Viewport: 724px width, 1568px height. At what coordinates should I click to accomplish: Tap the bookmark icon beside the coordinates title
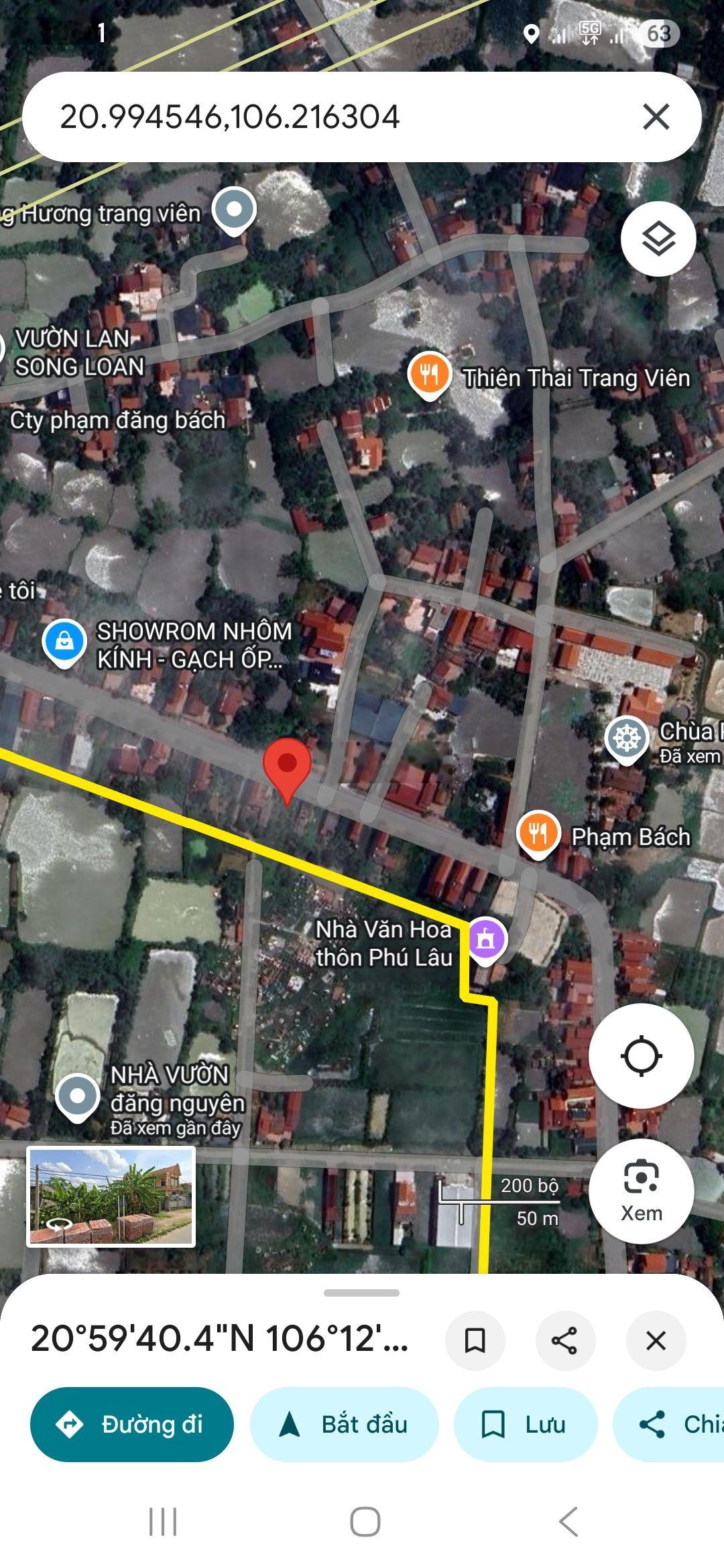click(475, 1341)
